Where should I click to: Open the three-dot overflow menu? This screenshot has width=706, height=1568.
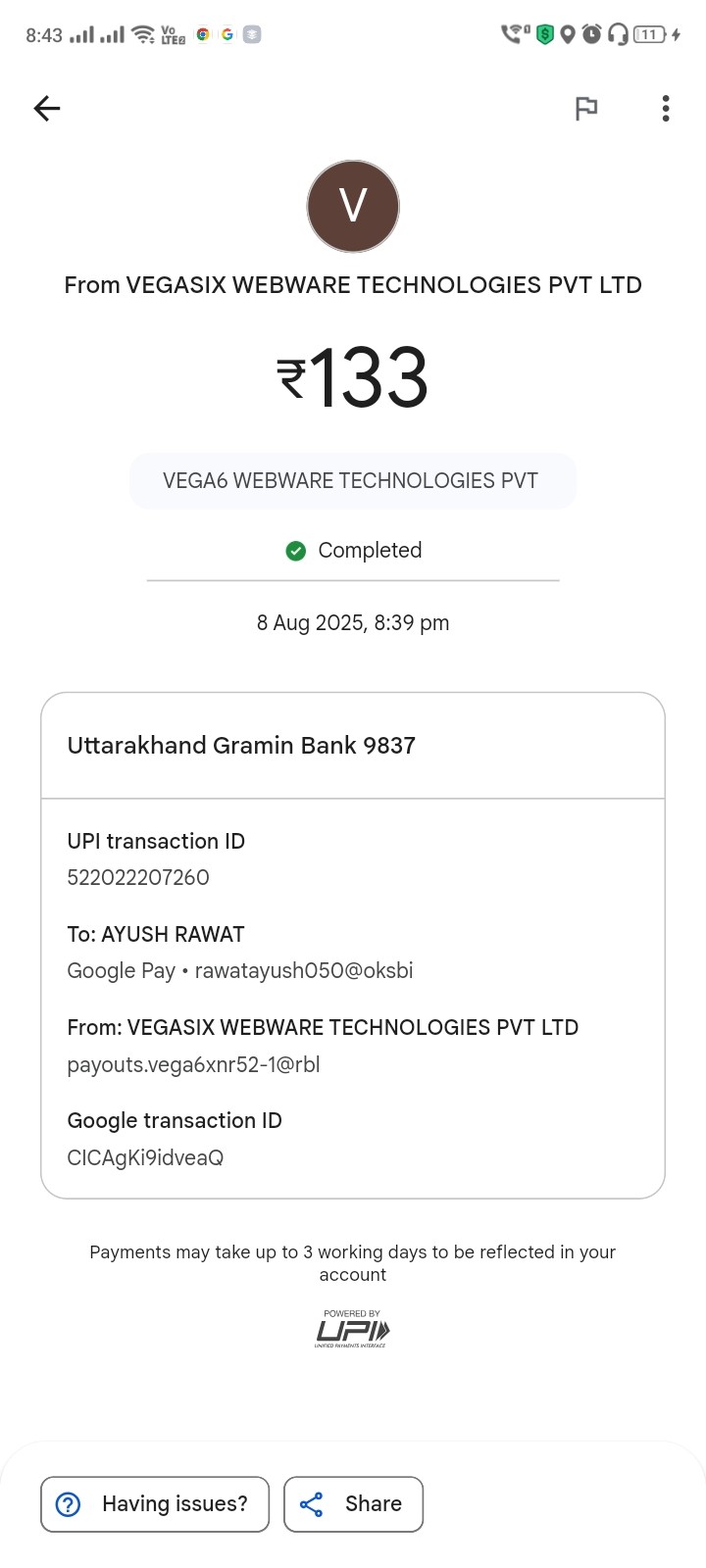pyautogui.click(x=666, y=108)
